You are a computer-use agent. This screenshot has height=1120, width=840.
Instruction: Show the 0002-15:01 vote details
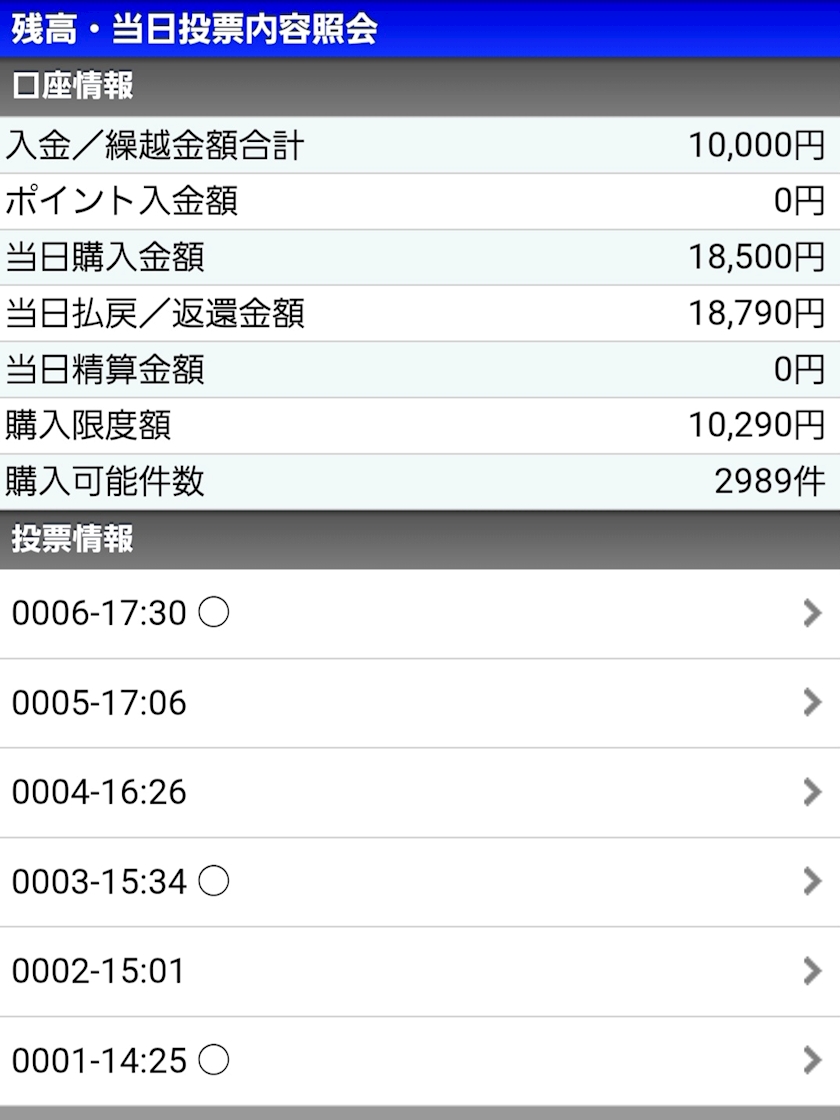coord(420,971)
